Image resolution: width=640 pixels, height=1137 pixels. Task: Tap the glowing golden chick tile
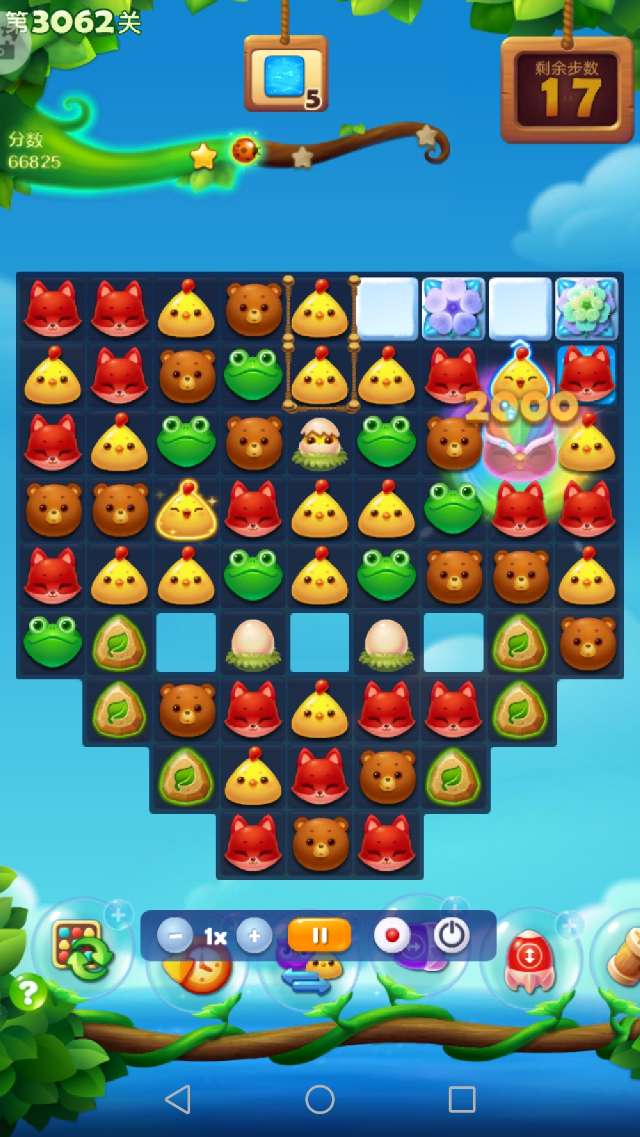[187, 508]
